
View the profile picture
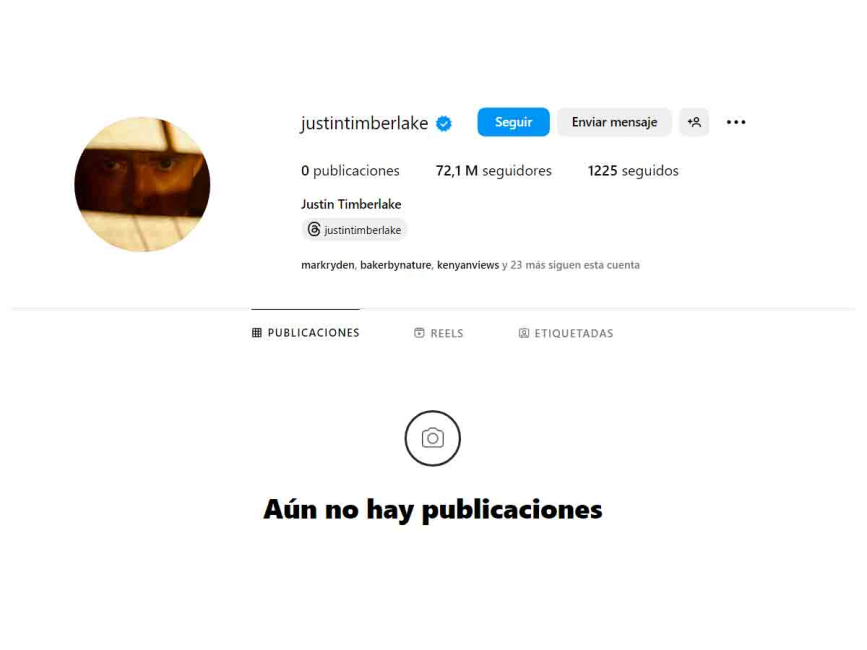tap(142, 184)
